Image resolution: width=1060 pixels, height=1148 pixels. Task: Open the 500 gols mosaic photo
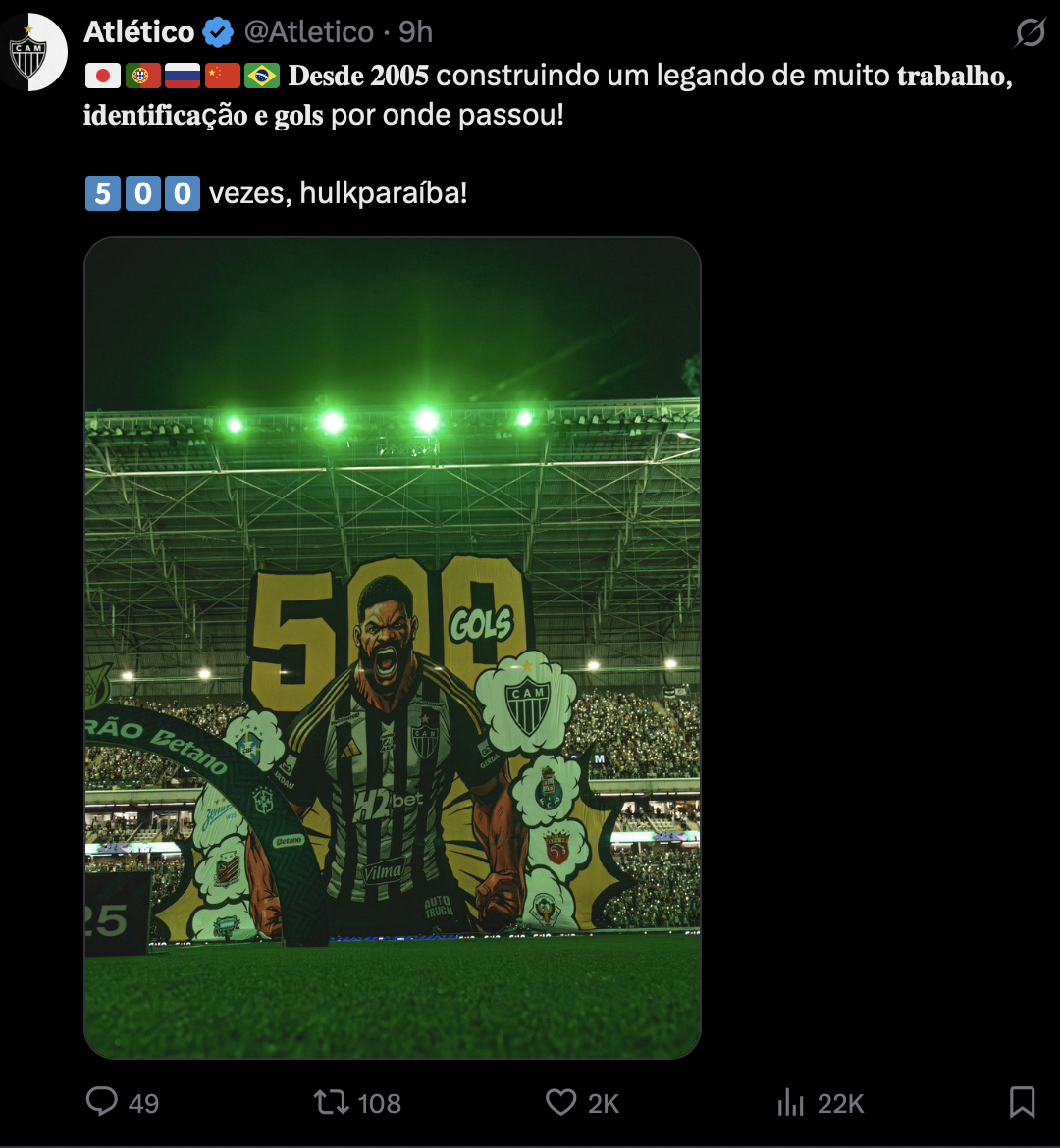393,648
